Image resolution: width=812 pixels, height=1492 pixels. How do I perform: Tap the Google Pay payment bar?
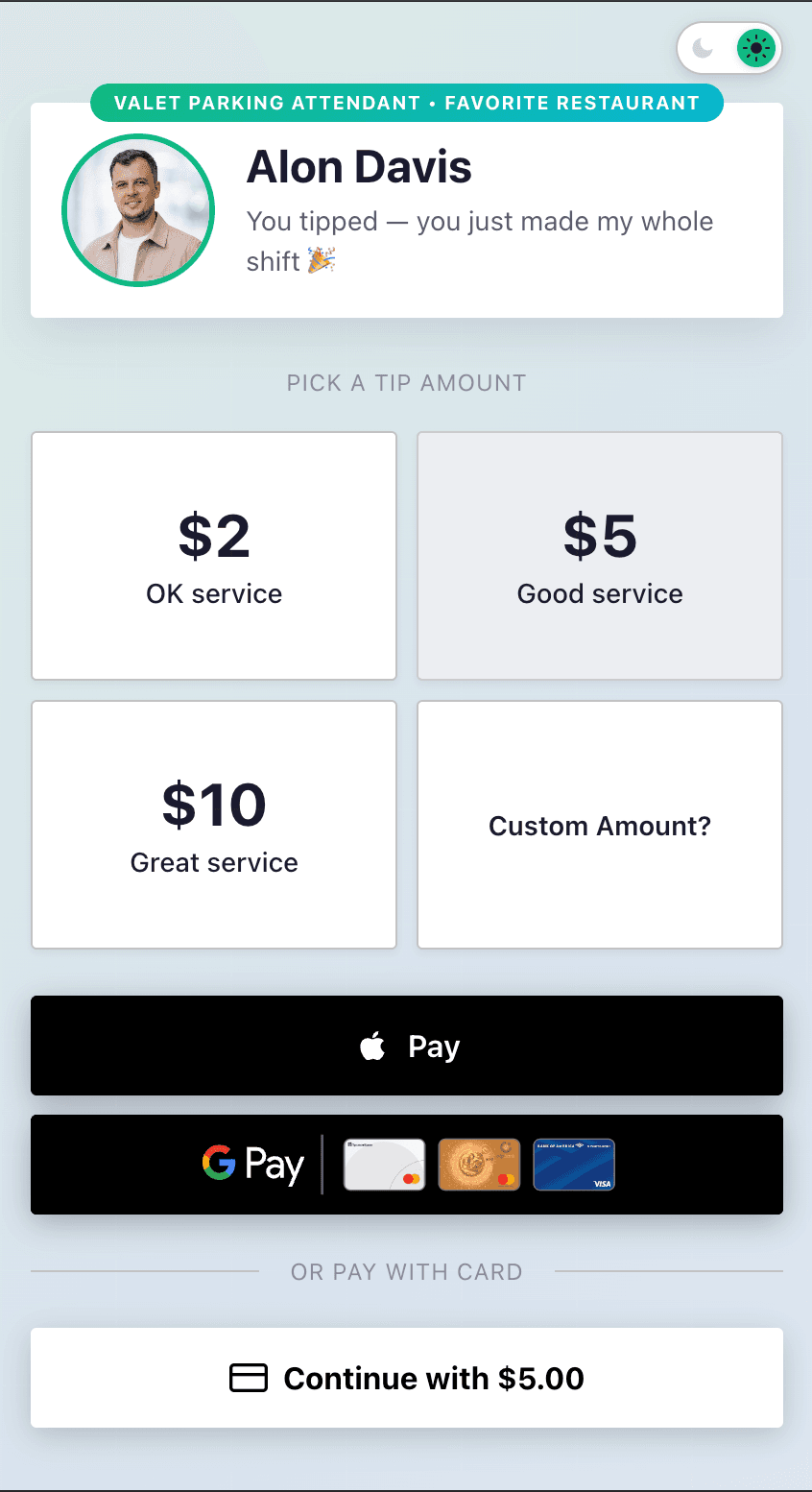coord(406,1165)
